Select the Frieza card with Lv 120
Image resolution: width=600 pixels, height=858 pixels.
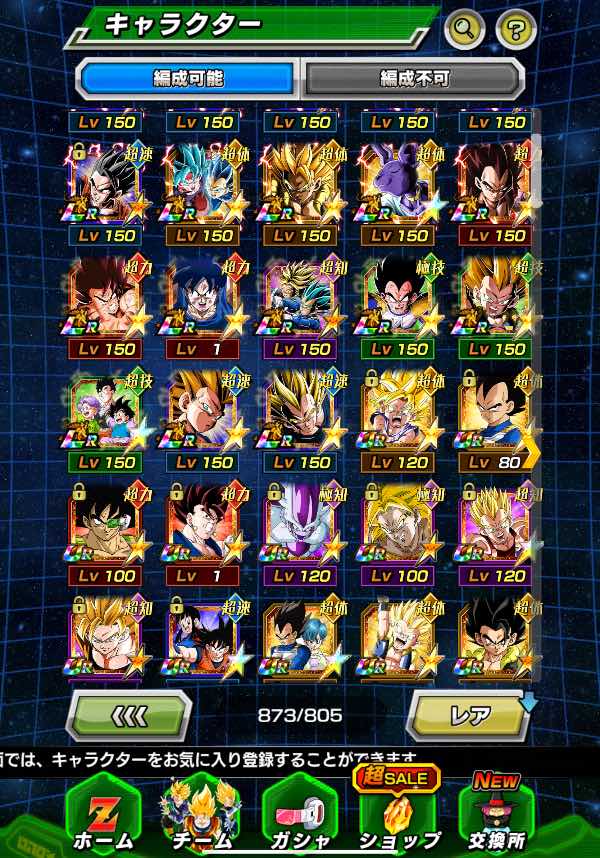coord(300,530)
